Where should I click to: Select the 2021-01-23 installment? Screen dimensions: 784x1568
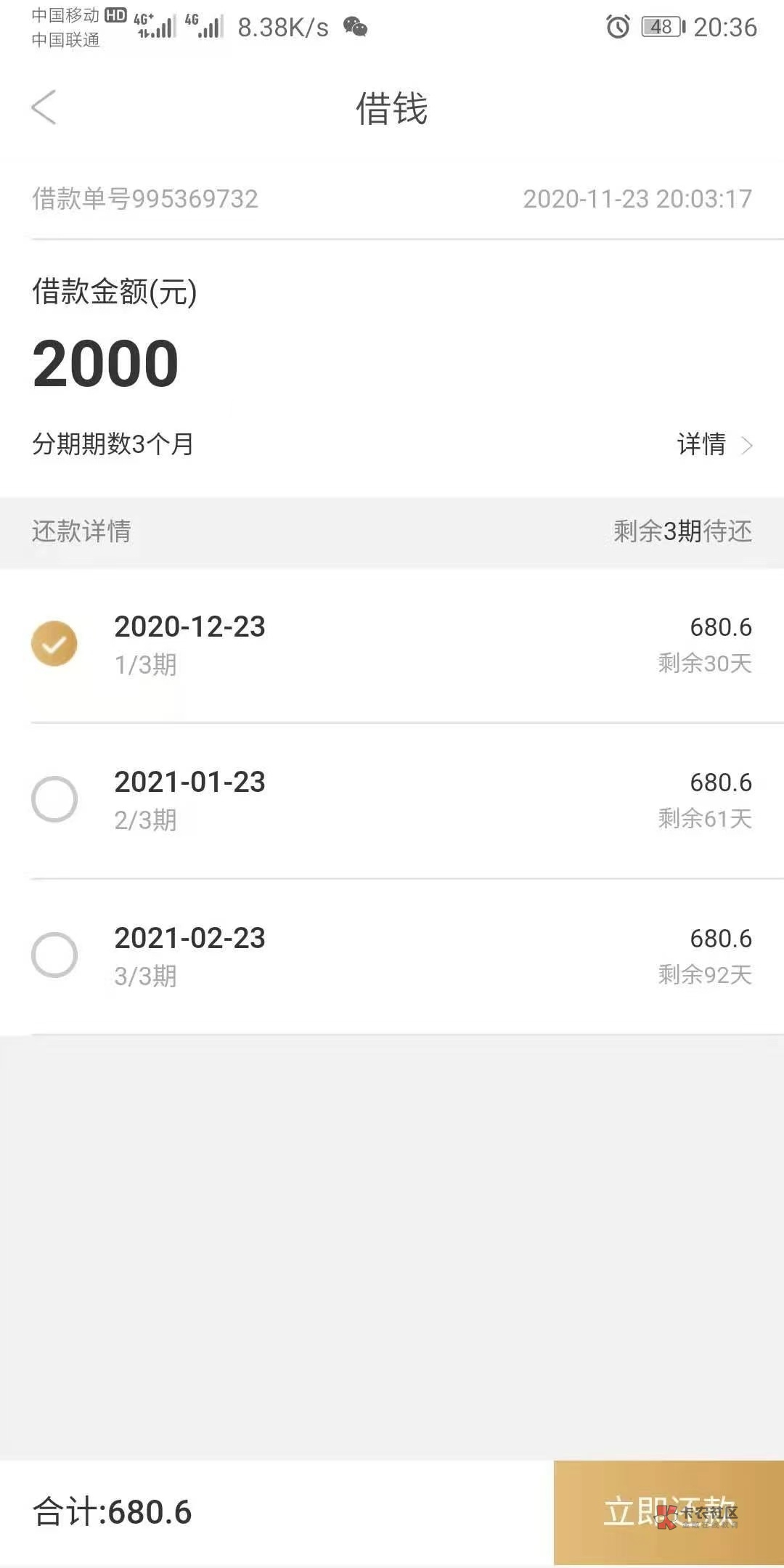[x=54, y=799]
